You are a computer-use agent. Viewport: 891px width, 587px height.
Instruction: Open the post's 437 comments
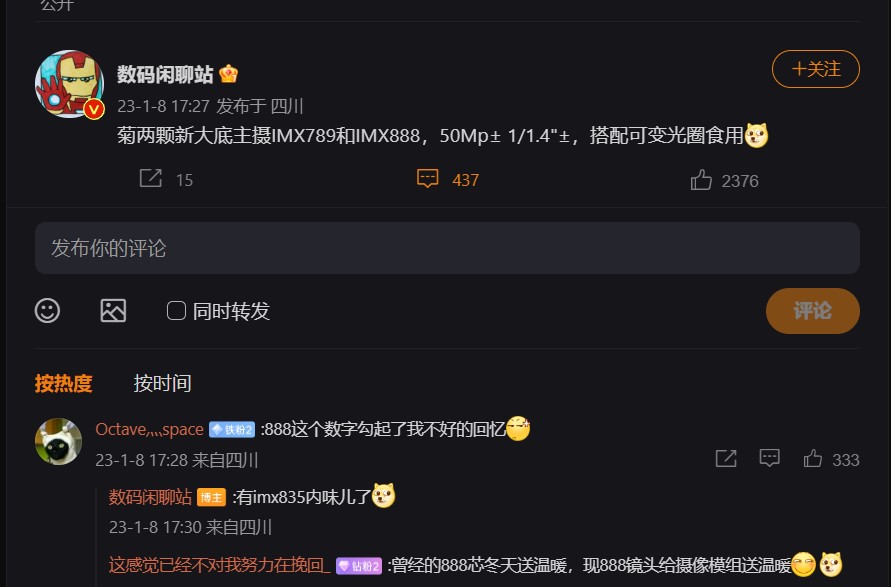click(x=428, y=179)
